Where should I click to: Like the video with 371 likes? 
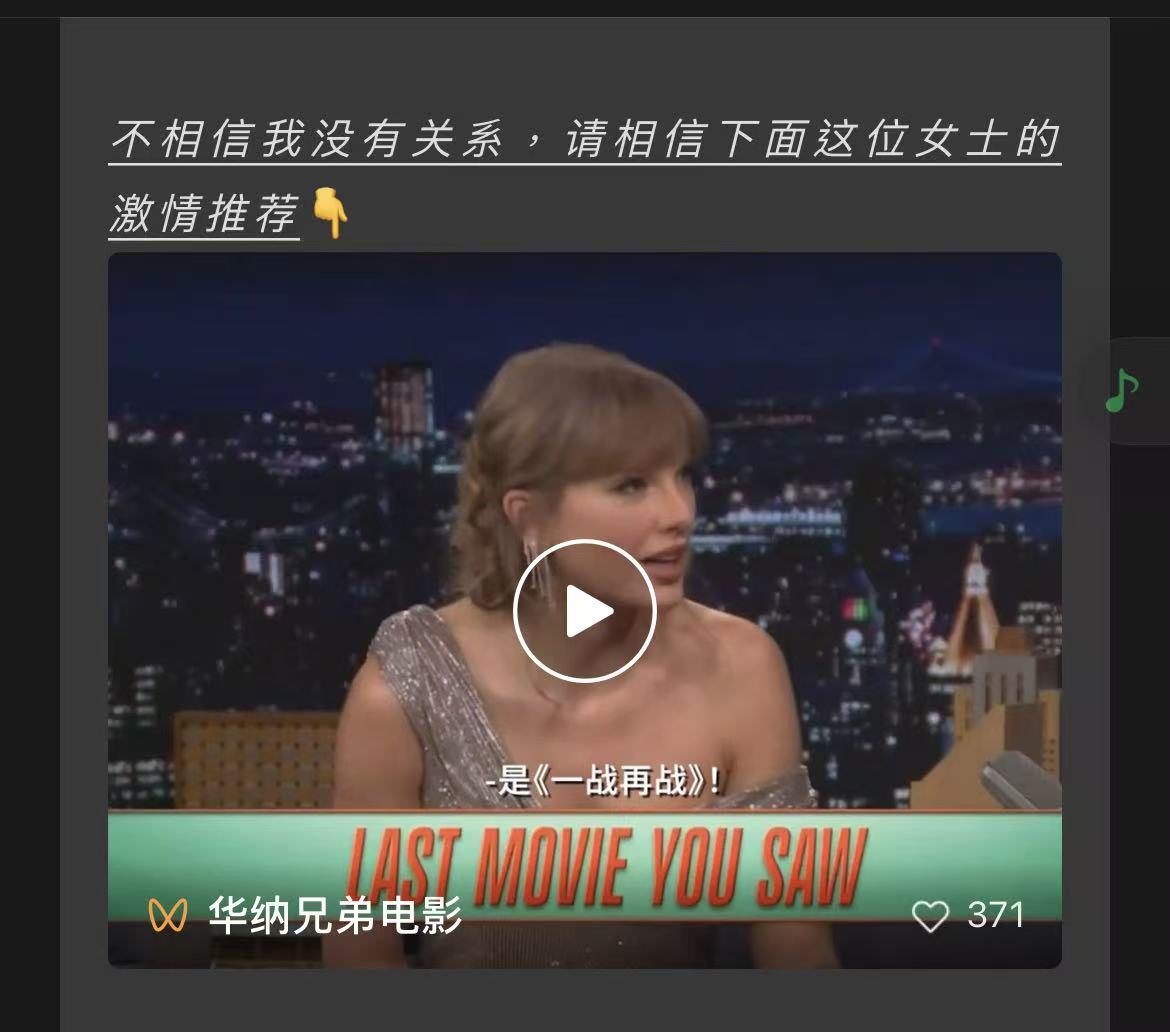930,915
